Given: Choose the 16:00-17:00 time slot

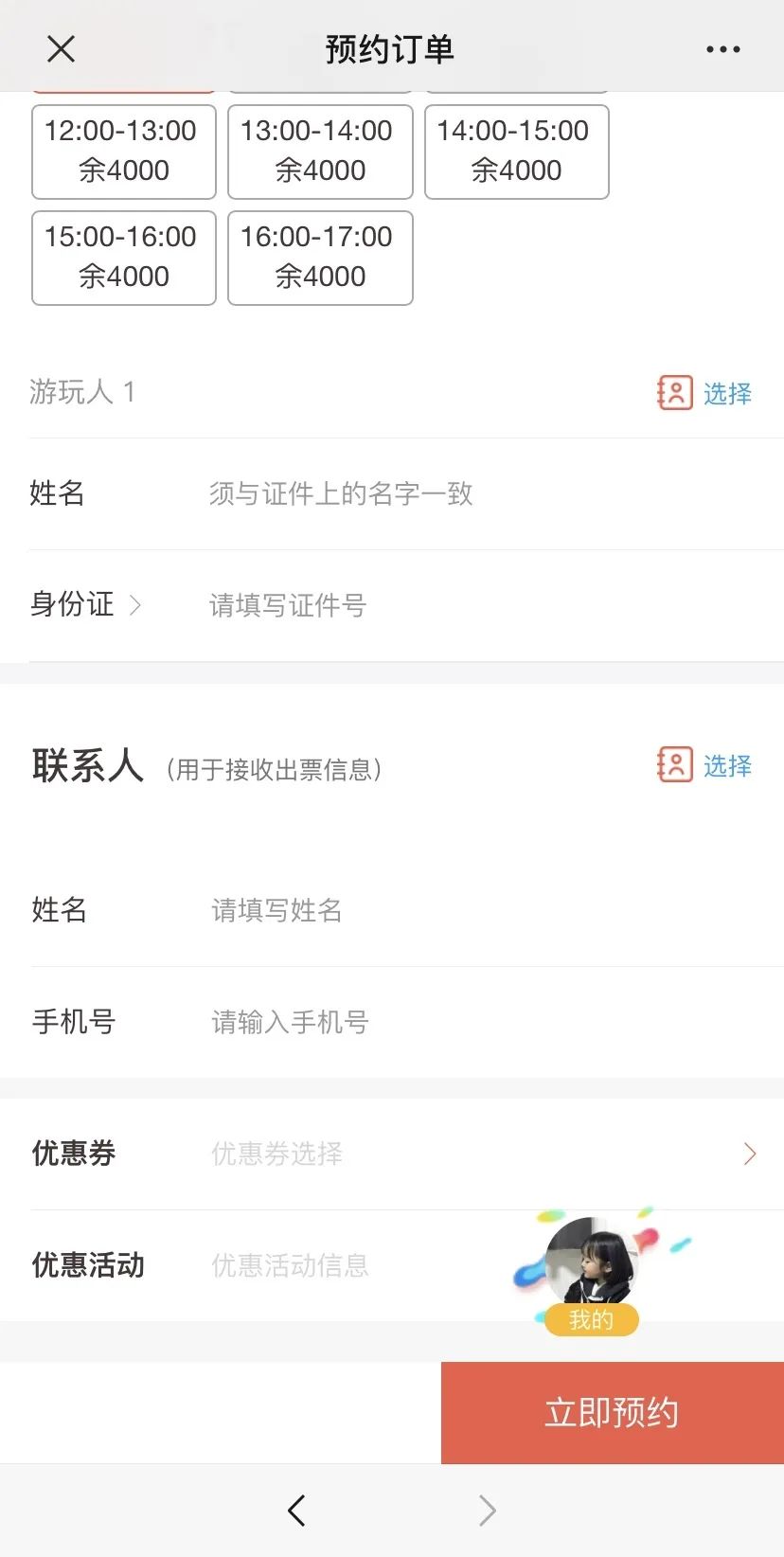Looking at the screenshot, I should pos(320,258).
